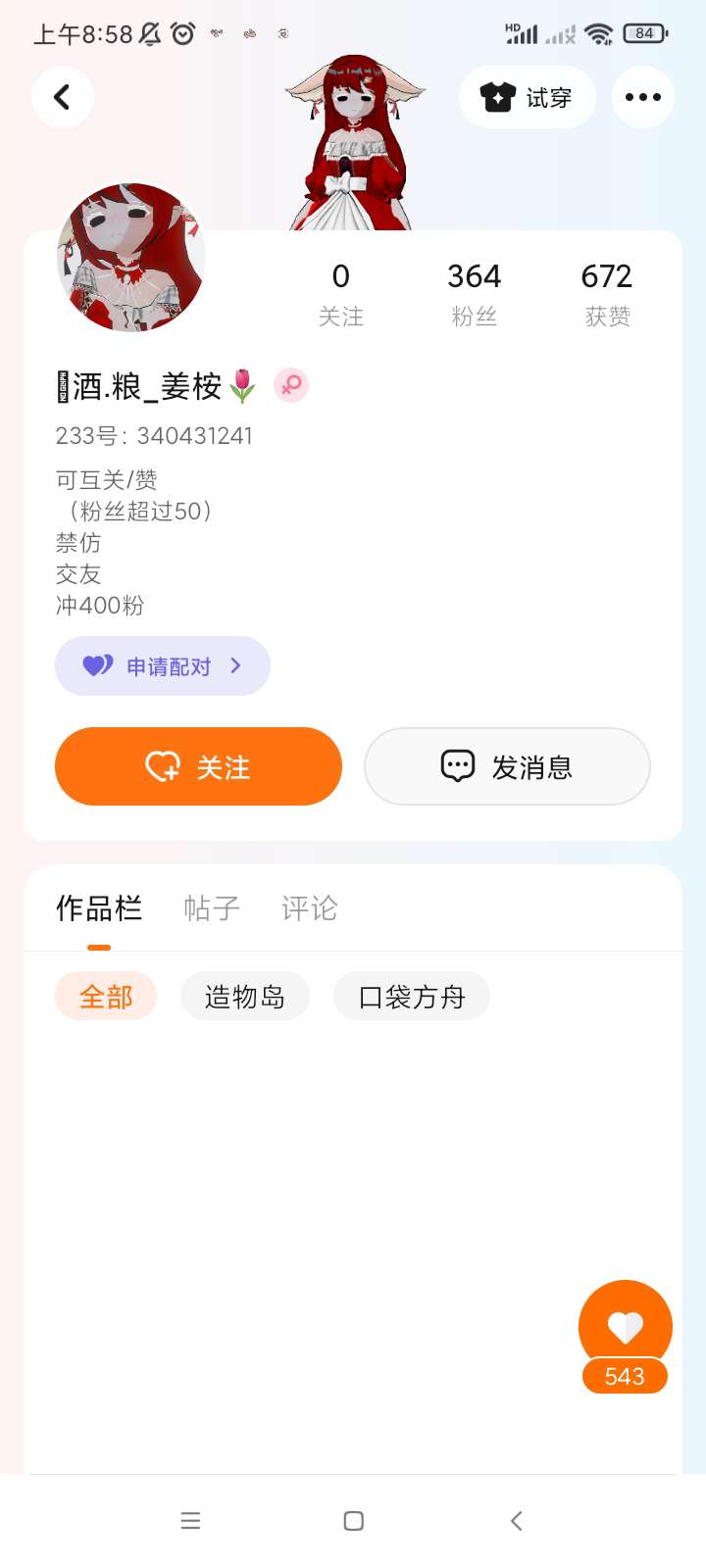The image size is (706, 1568).
Task: Tap the system home button
Action: 354,1521
